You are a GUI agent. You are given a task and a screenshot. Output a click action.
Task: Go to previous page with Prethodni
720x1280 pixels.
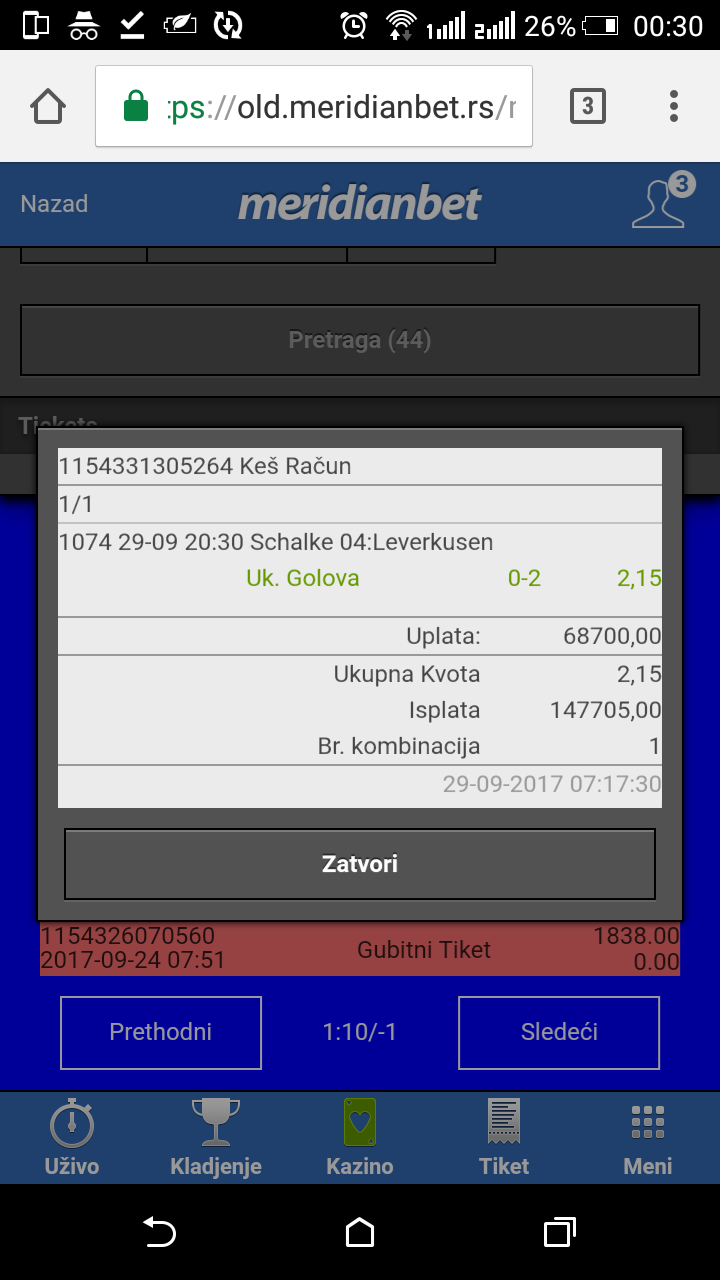(x=161, y=1032)
